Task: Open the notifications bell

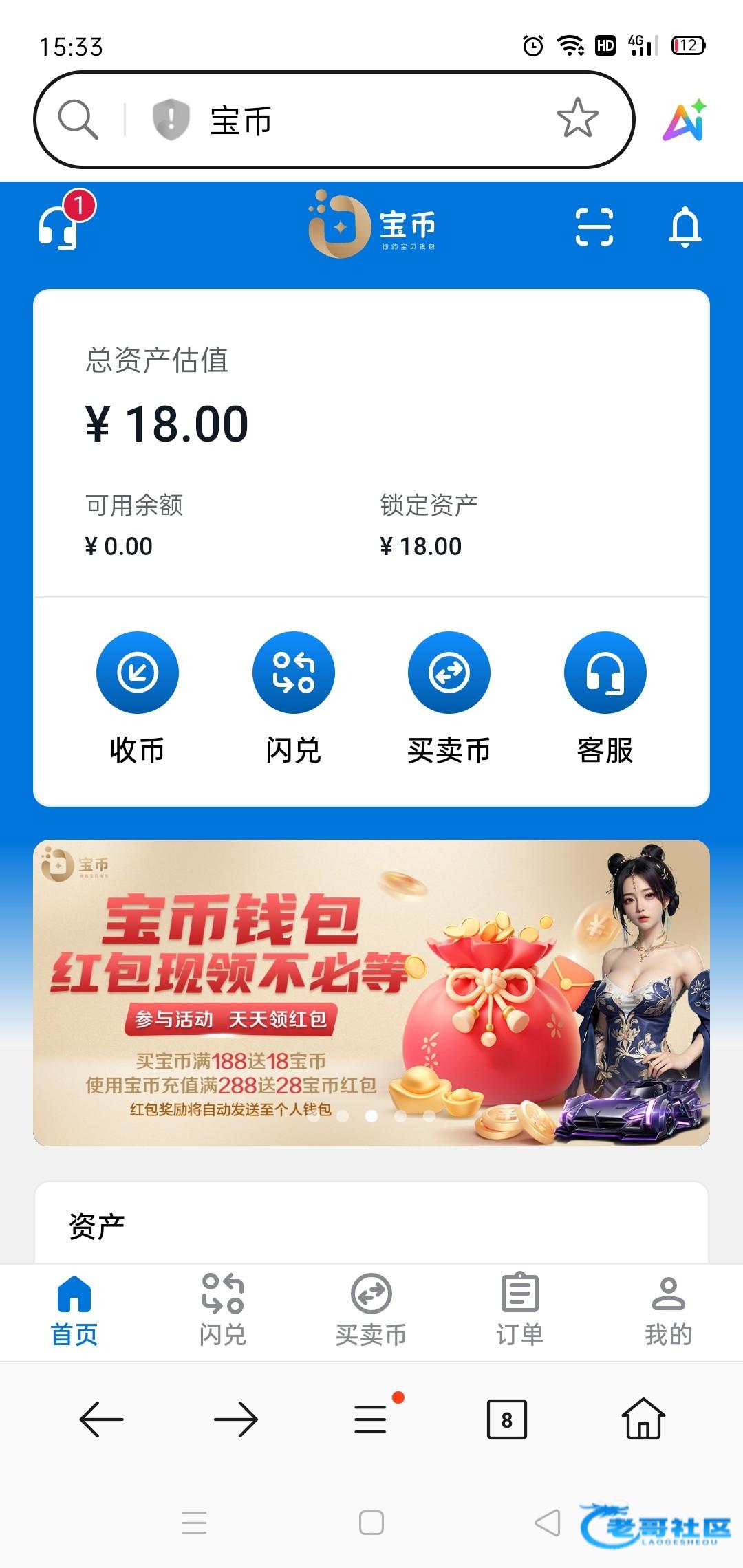Action: tap(685, 226)
